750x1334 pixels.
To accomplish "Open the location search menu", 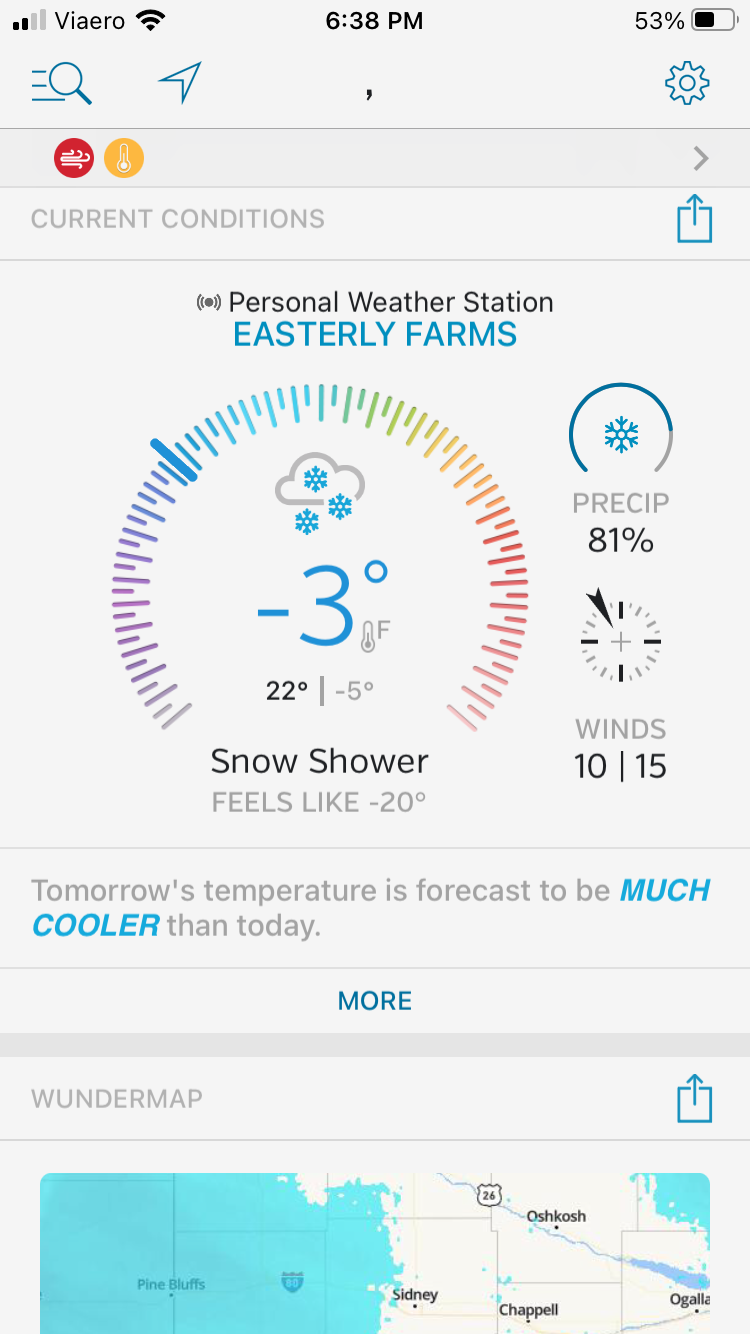I will [62, 84].
